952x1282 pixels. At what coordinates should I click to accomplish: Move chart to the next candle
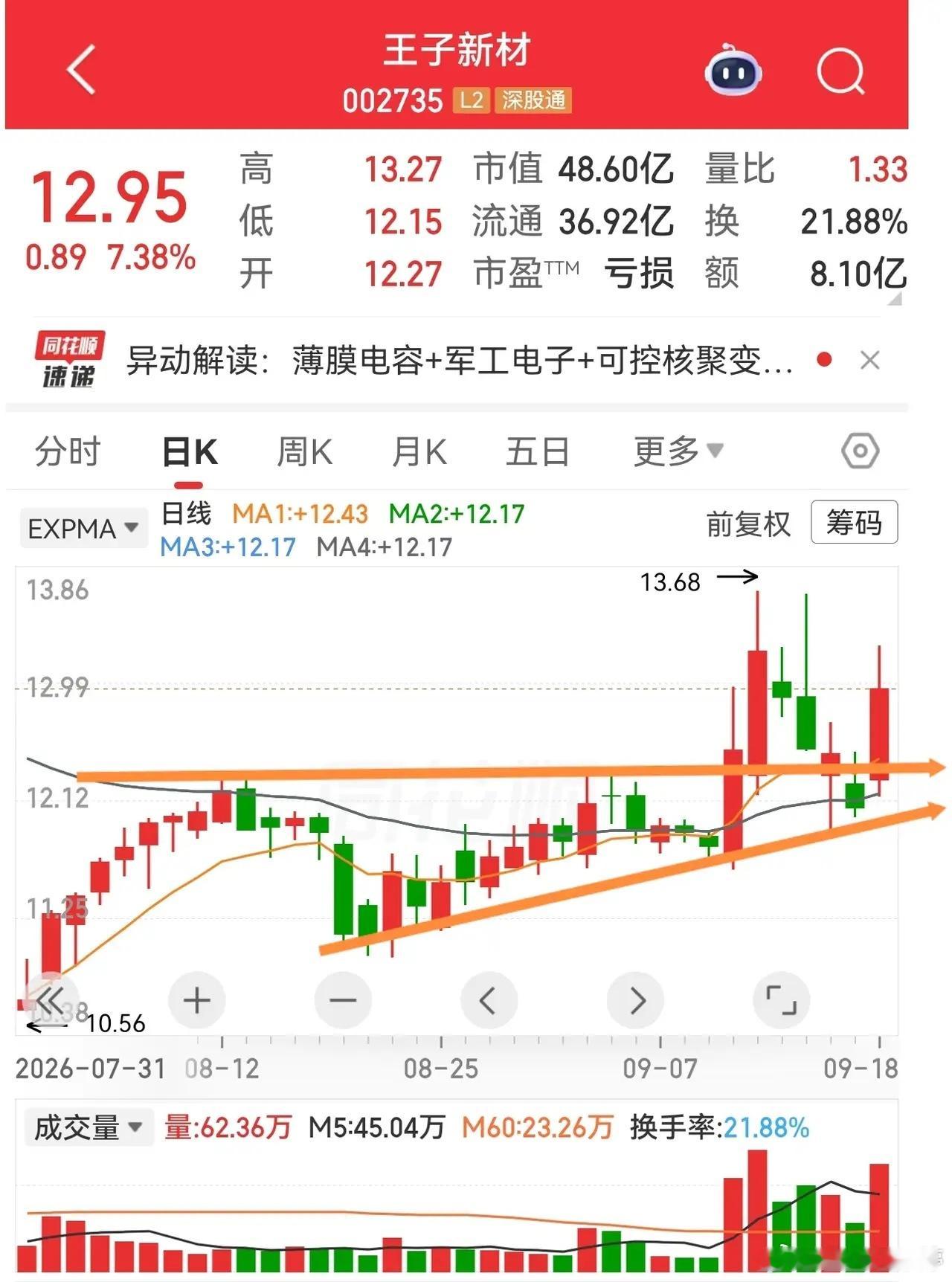637,1000
